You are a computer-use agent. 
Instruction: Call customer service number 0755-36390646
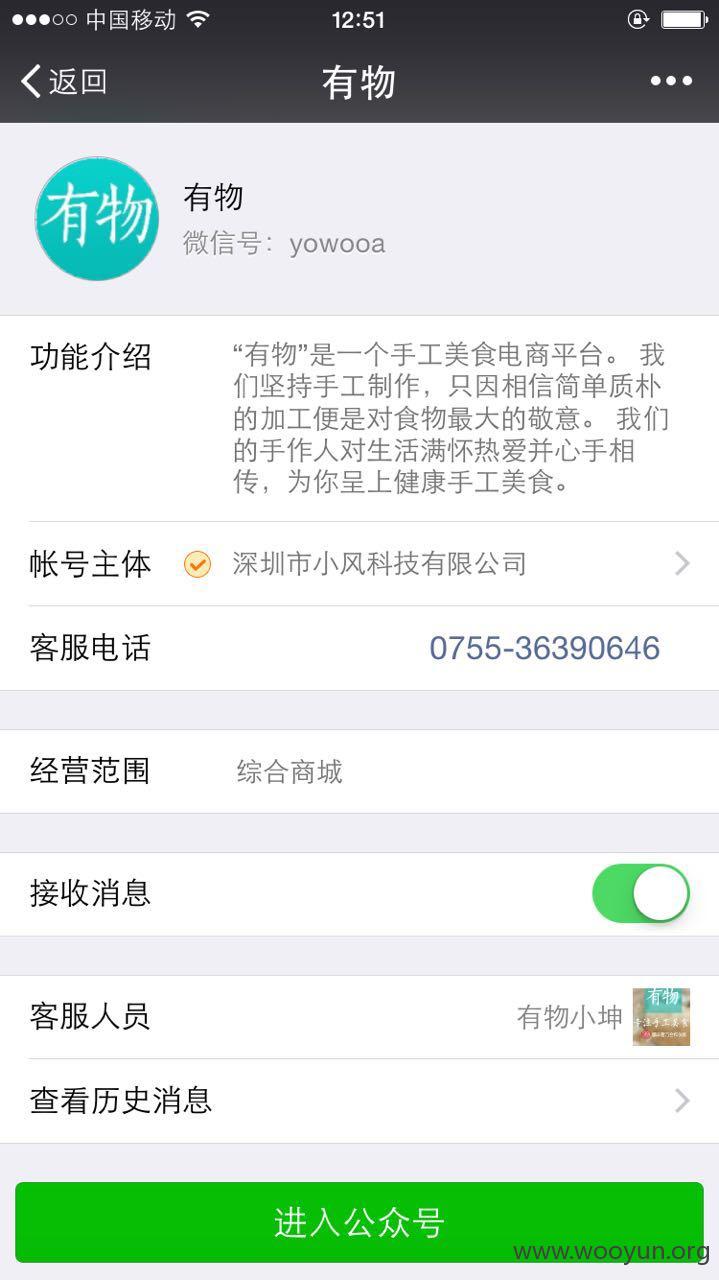(544, 648)
